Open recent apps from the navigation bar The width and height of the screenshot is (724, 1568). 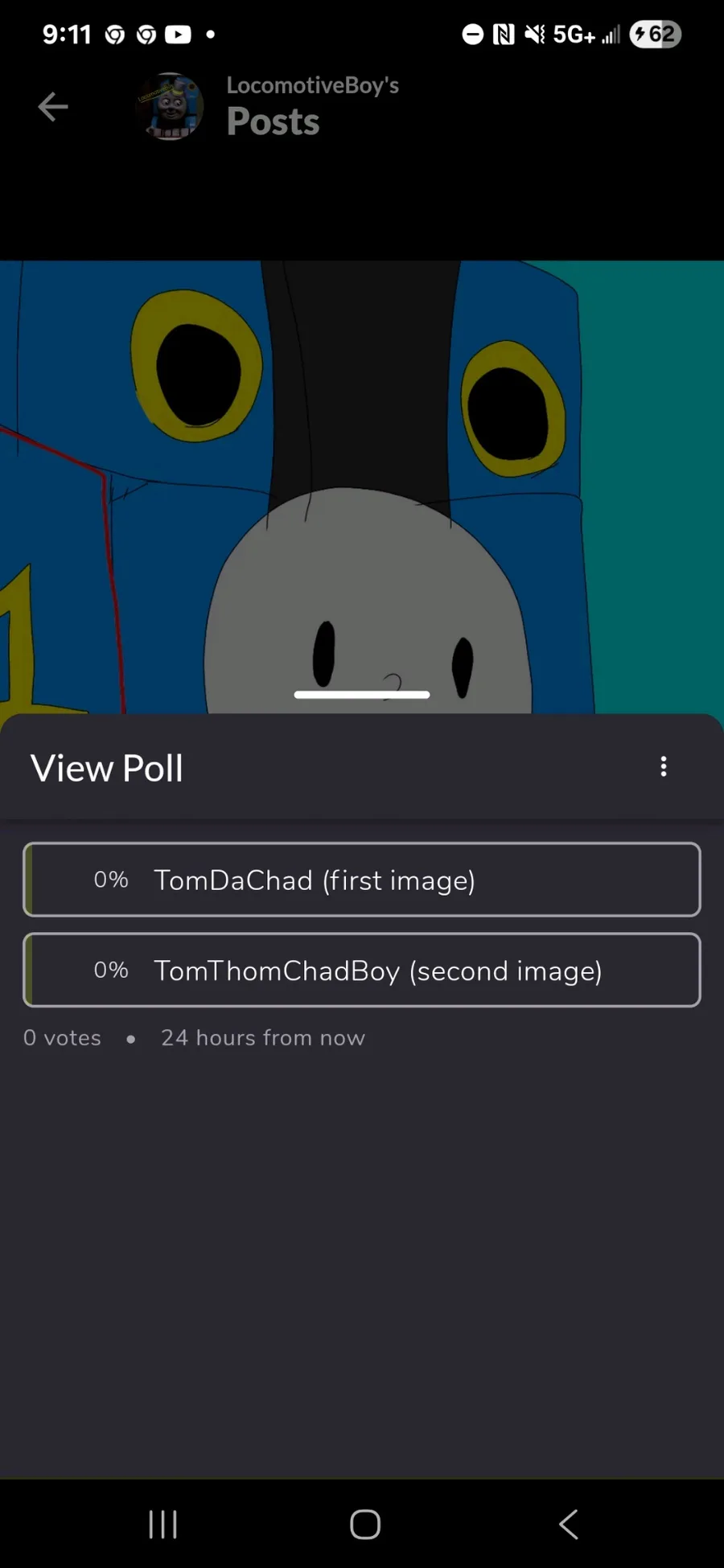click(x=163, y=1524)
